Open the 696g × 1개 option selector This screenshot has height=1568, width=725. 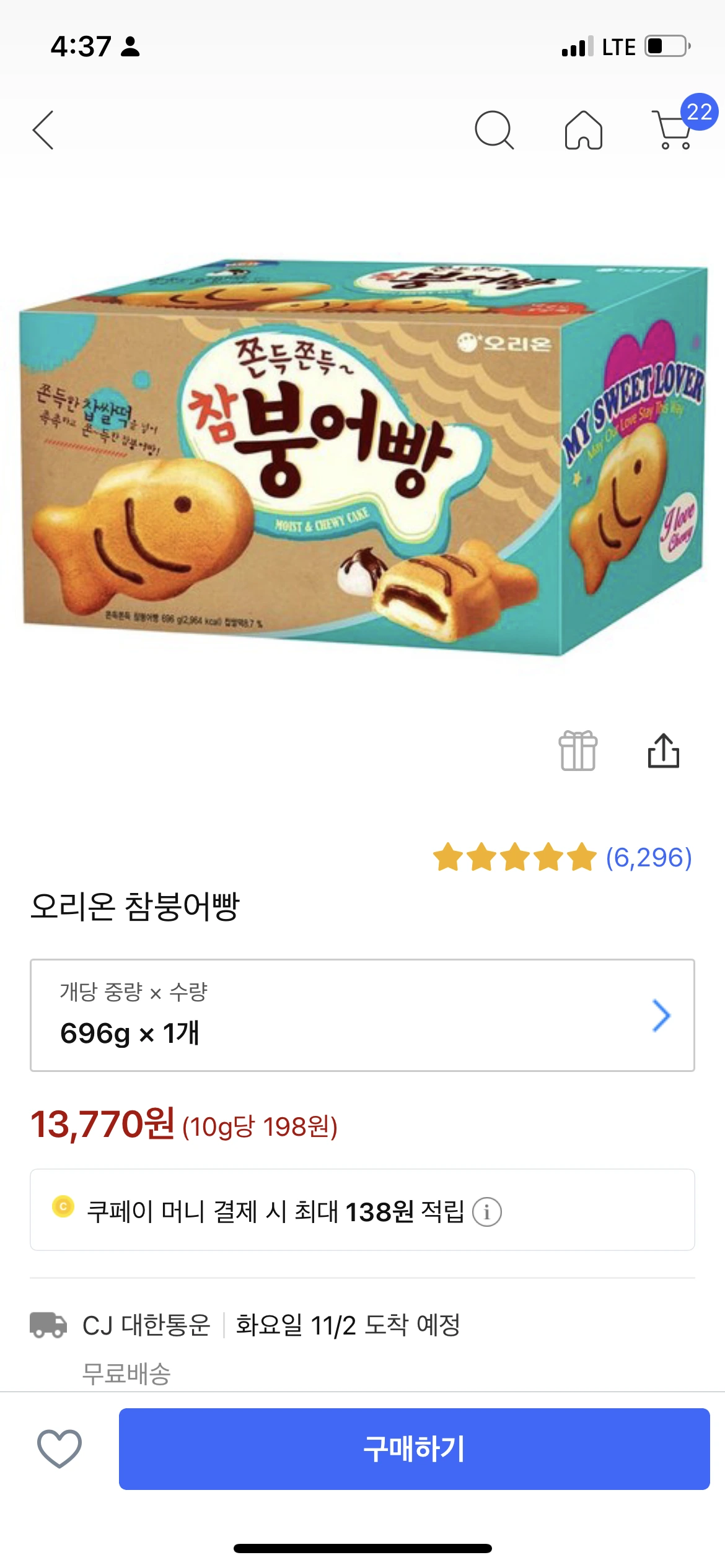pyautogui.click(x=362, y=1015)
